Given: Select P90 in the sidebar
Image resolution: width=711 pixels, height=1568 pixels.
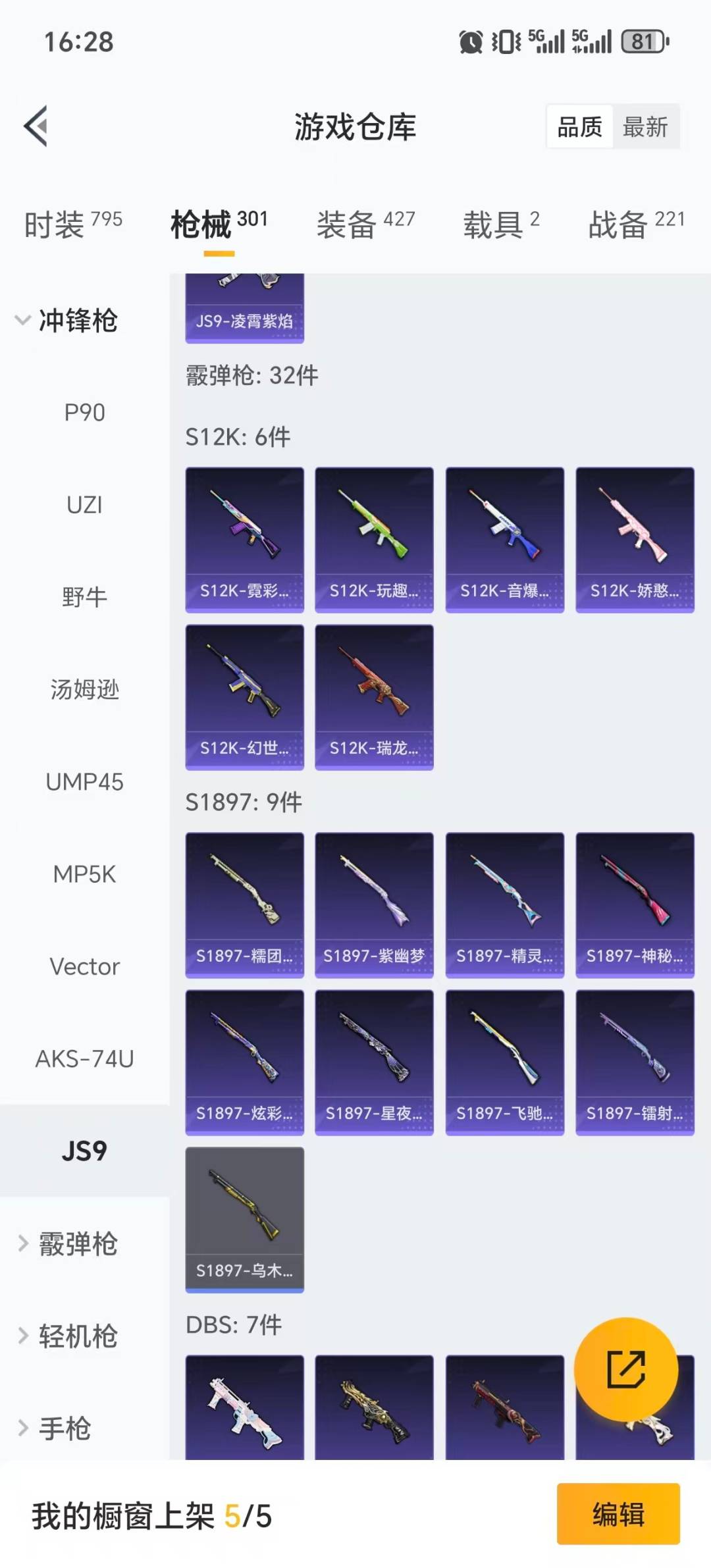Looking at the screenshot, I should [x=84, y=413].
